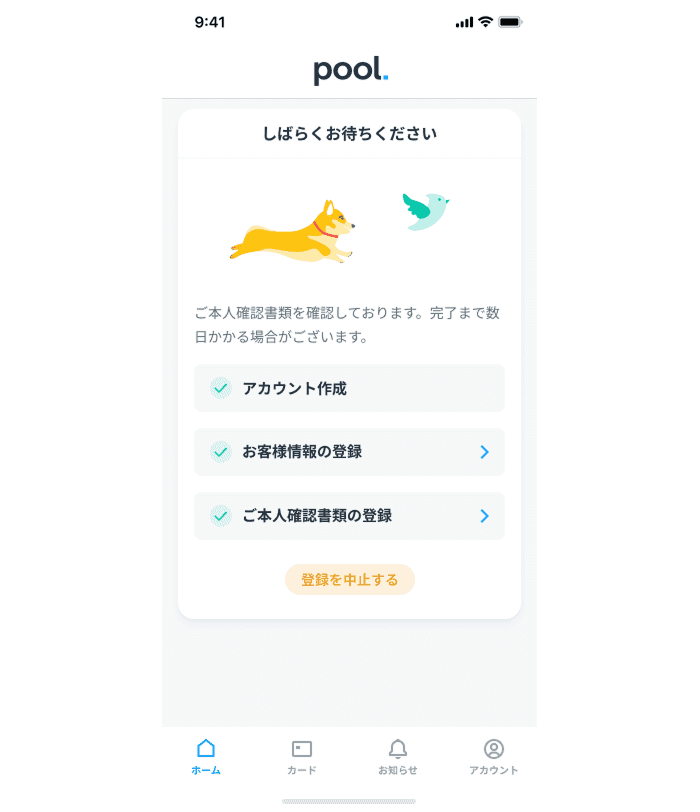Image resolution: width=700 pixels, height=812 pixels.
Task: Open the ご本人確認書類の登録 row
Action: (349, 516)
